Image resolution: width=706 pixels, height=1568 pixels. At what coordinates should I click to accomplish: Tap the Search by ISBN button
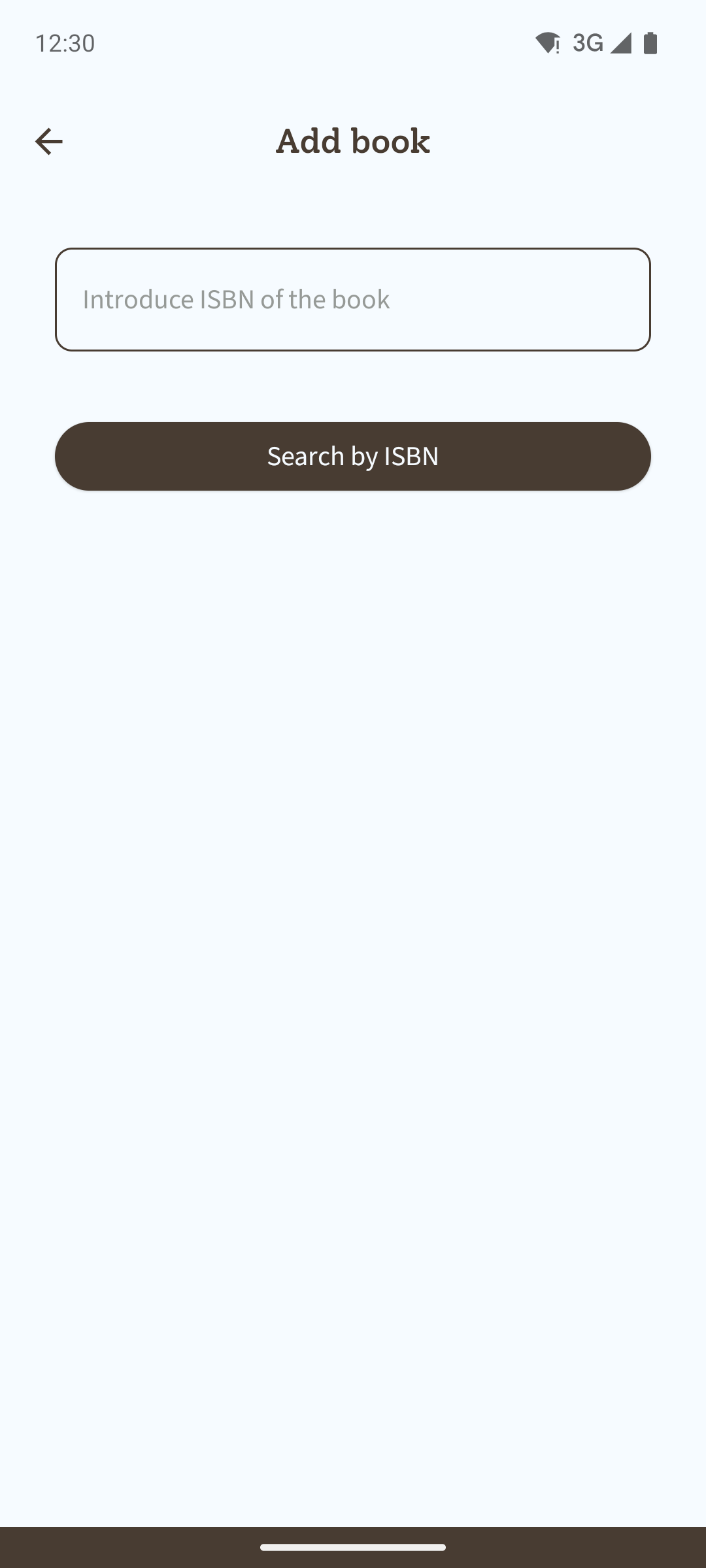coord(353,456)
